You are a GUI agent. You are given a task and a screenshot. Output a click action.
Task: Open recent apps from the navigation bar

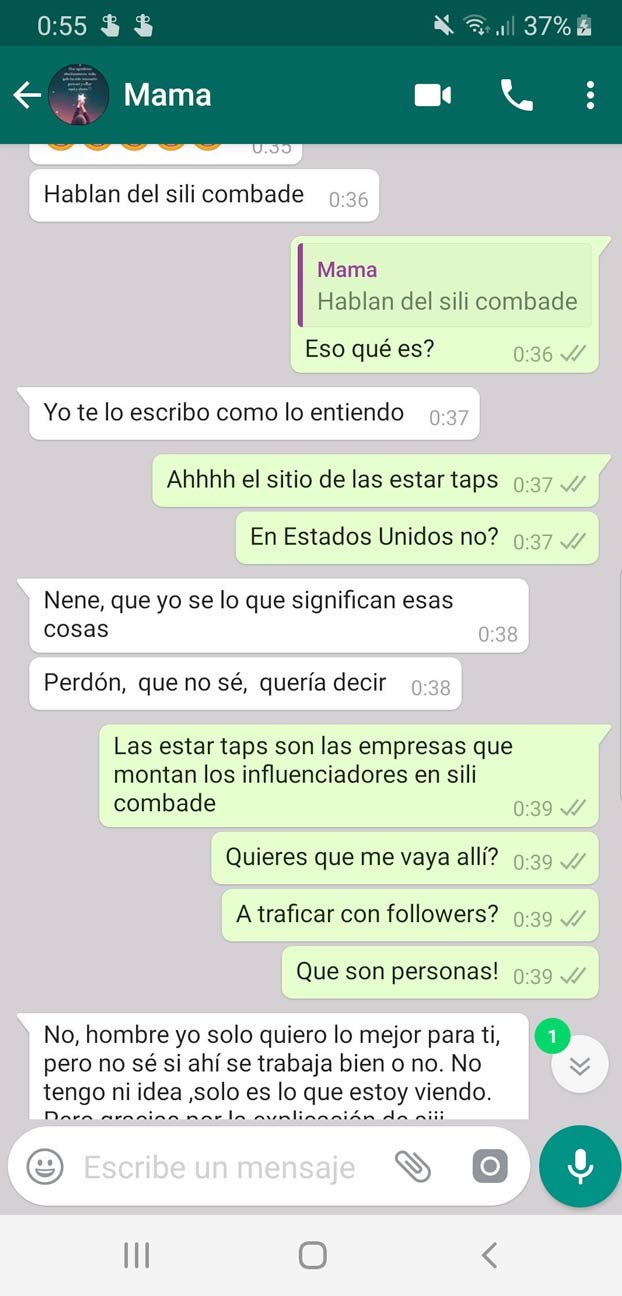(x=136, y=1255)
